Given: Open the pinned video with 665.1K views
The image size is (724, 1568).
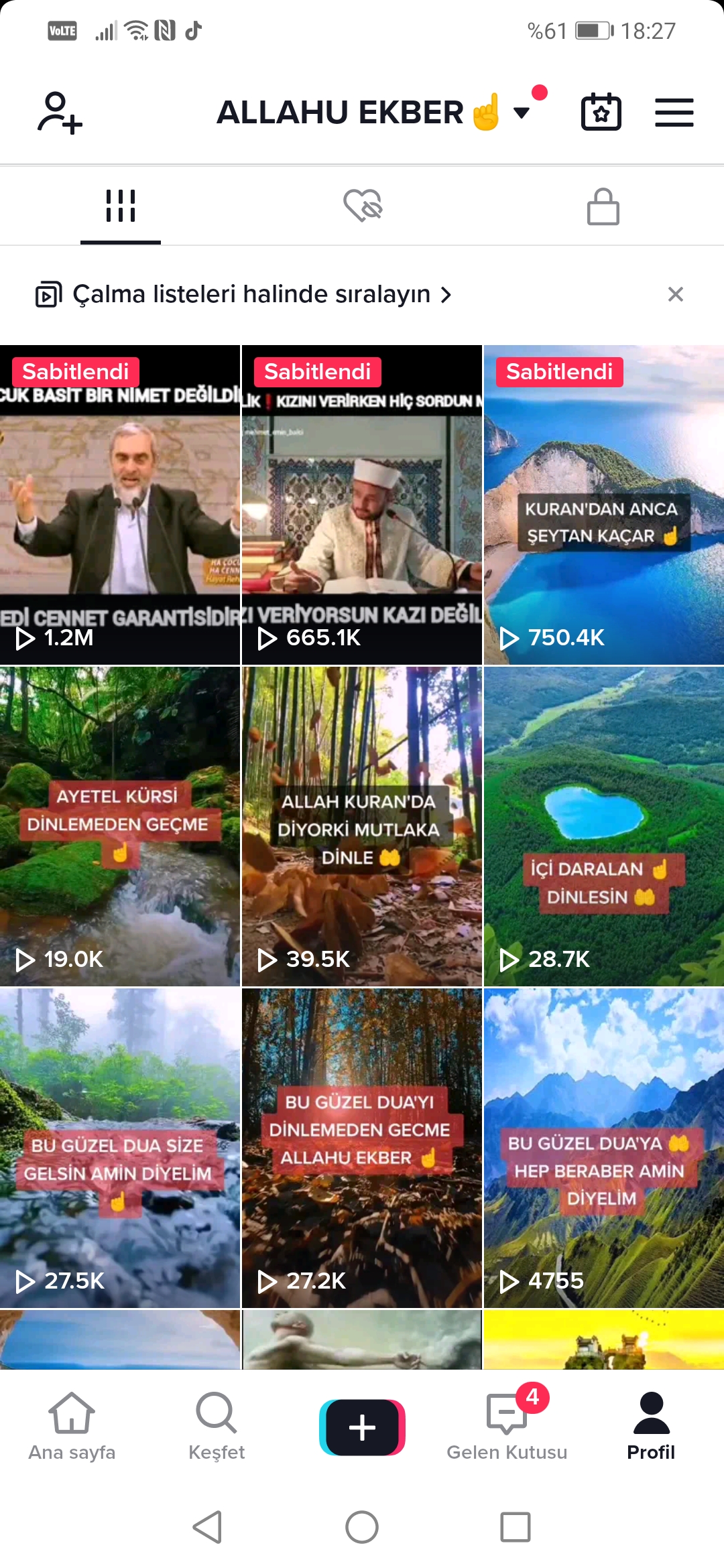Looking at the screenshot, I should (362, 505).
